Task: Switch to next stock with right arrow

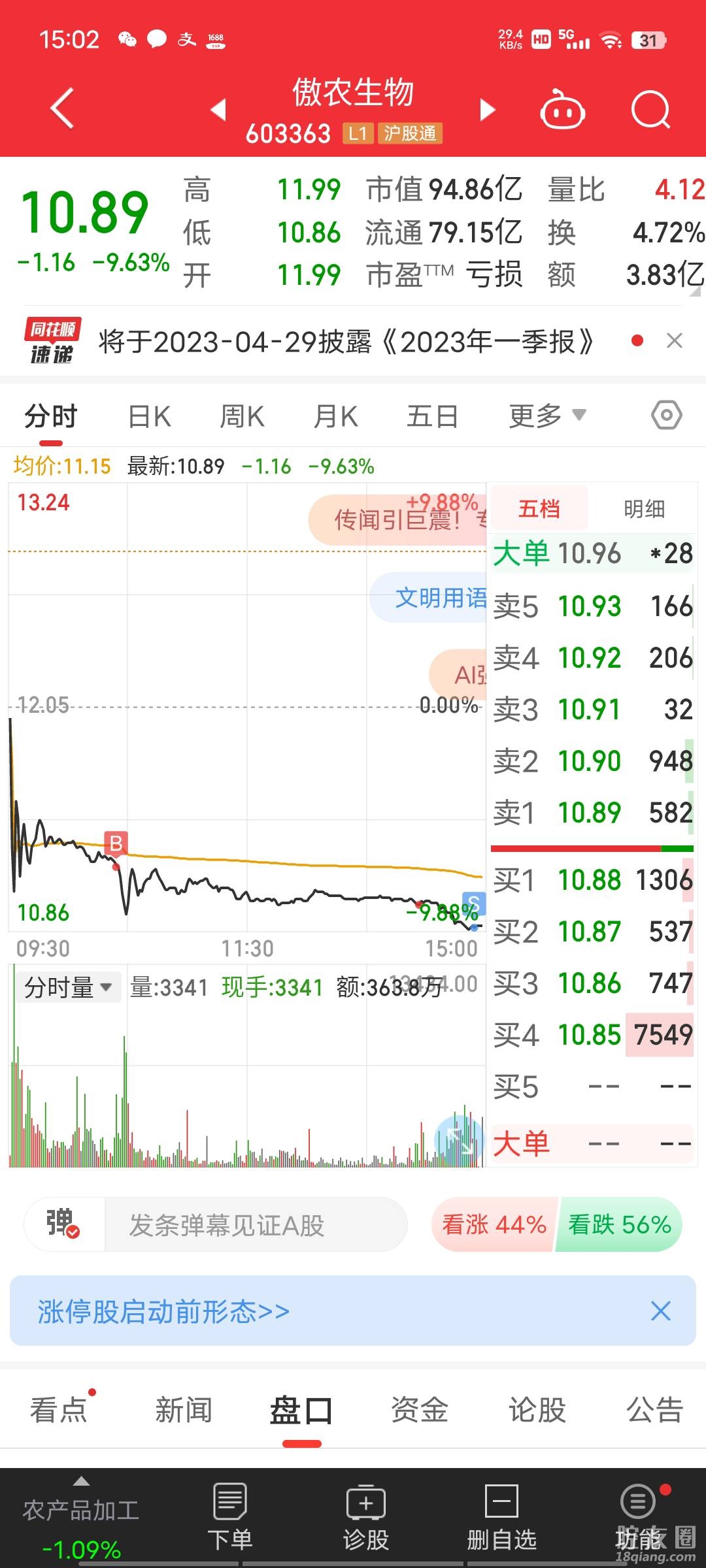Action: click(x=487, y=109)
